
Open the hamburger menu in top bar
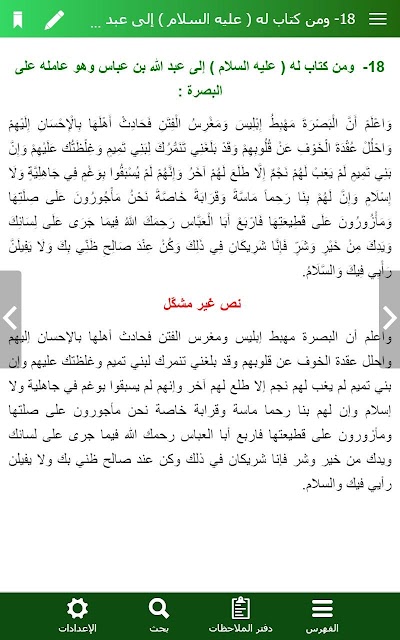click(378, 19)
